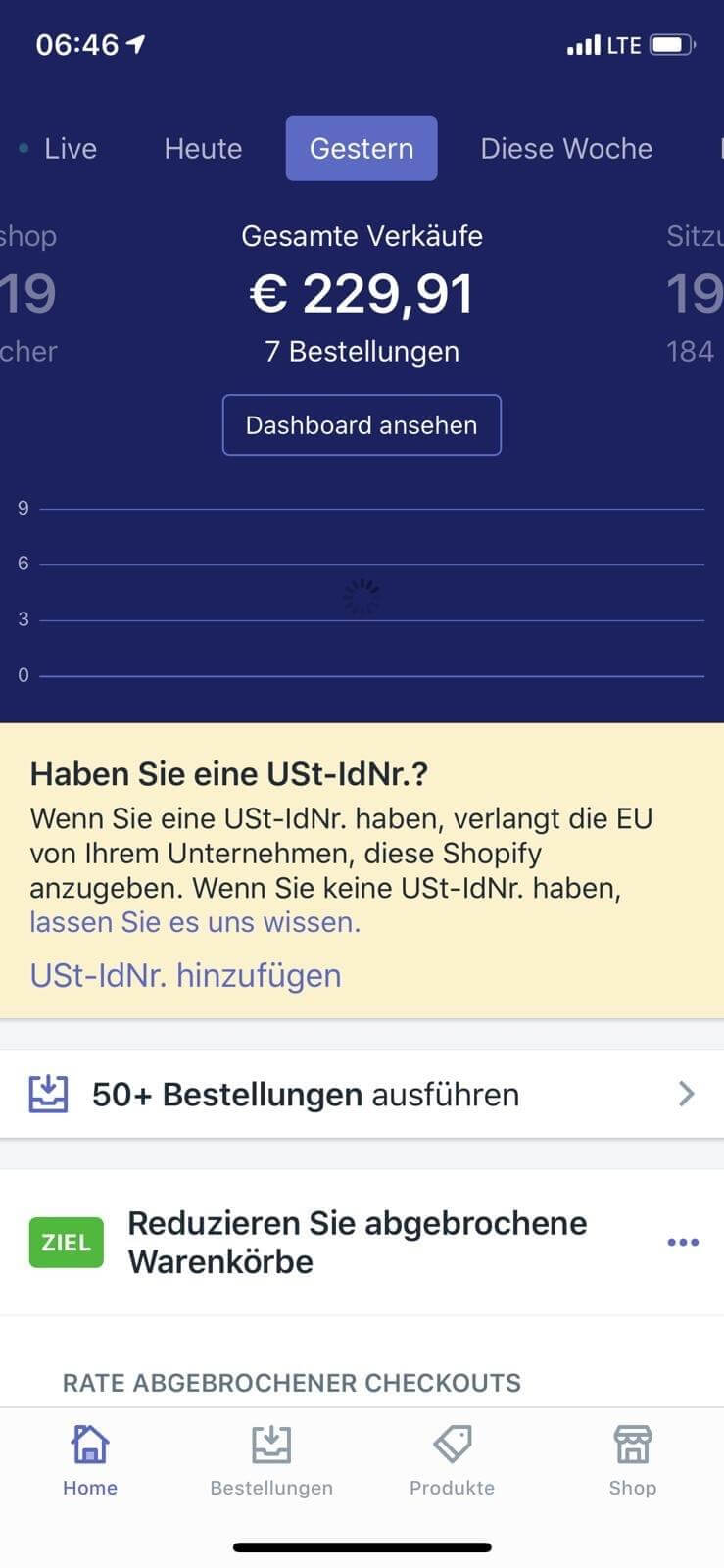Go to the Home tab

(x=90, y=1460)
